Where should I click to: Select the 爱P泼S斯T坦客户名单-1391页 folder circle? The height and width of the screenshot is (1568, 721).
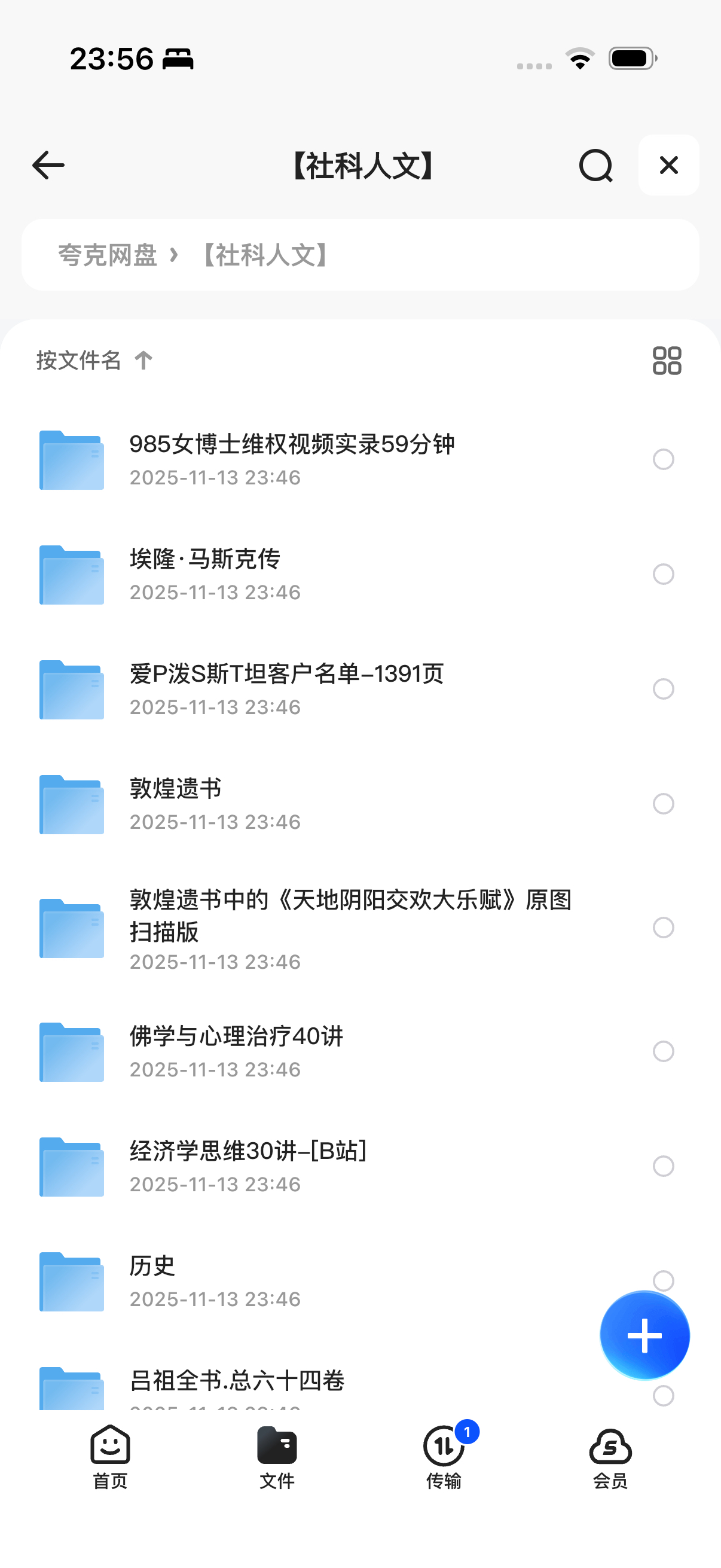(663, 689)
